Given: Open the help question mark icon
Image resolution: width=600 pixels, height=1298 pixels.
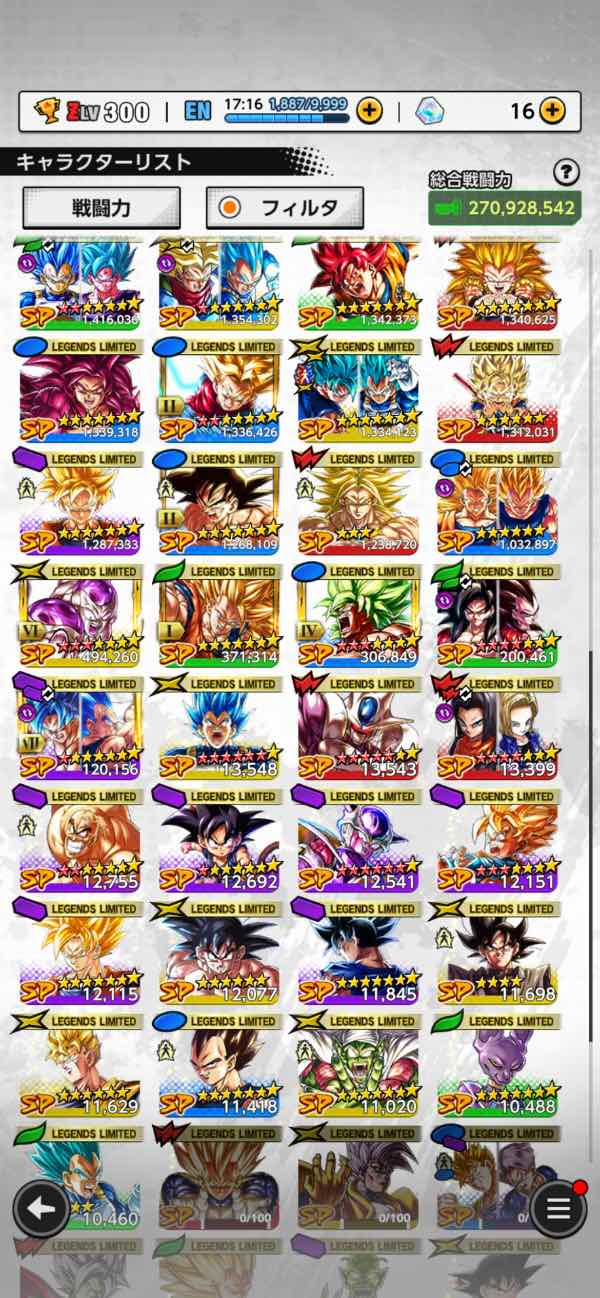Looking at the screenshot, I should [x=567, y=173].
